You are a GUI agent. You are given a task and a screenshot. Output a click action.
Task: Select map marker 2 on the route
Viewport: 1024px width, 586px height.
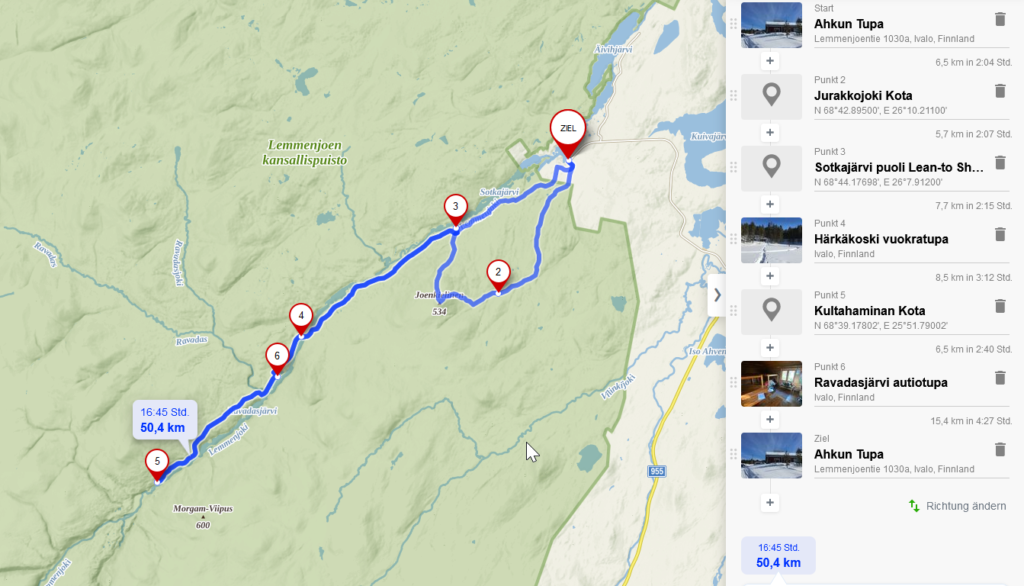(497, 271)
